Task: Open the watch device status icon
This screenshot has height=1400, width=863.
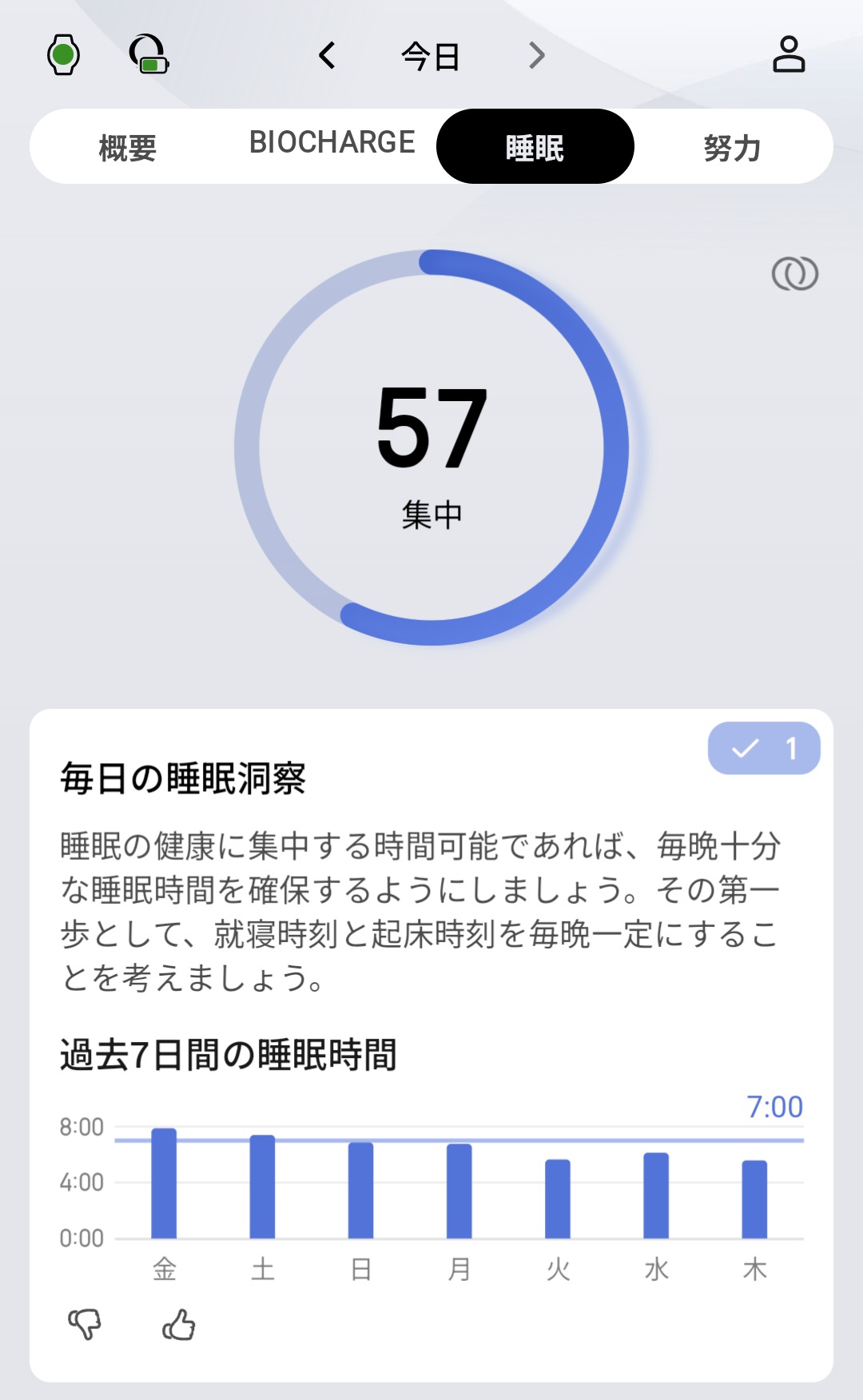Action: pos(64,55)
